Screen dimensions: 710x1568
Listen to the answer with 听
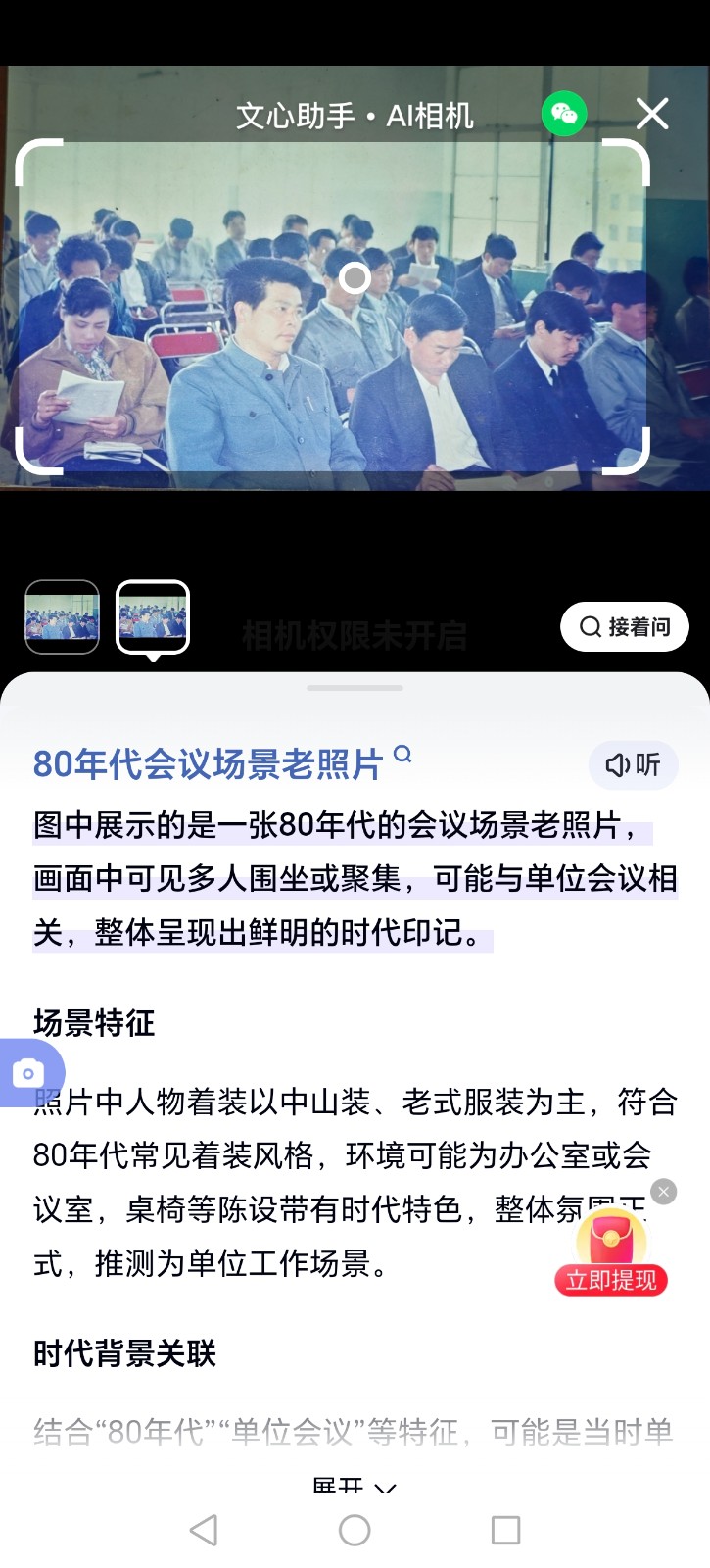[634, 764]
